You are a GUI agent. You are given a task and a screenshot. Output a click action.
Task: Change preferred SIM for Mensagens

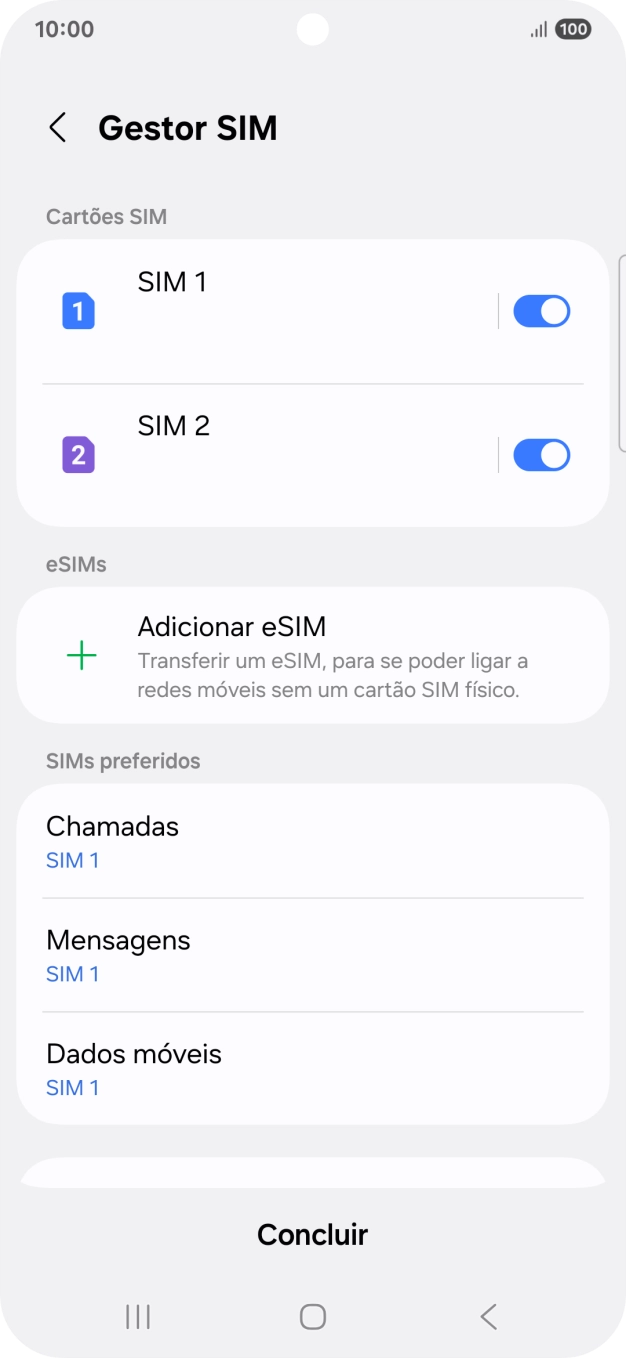pos(312,955)
